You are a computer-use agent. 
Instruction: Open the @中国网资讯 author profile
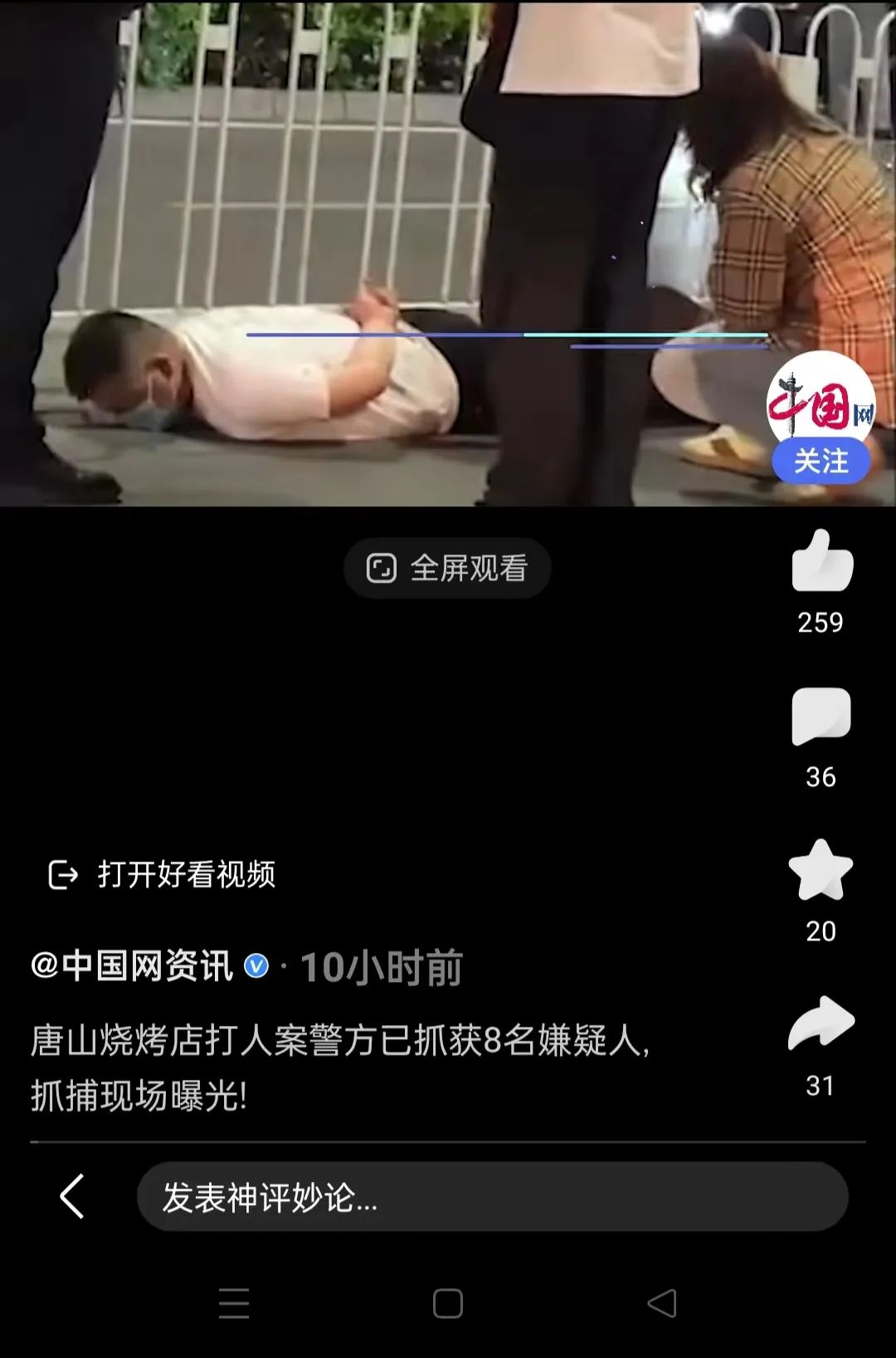pyautogui.click(x=133, y=966)
